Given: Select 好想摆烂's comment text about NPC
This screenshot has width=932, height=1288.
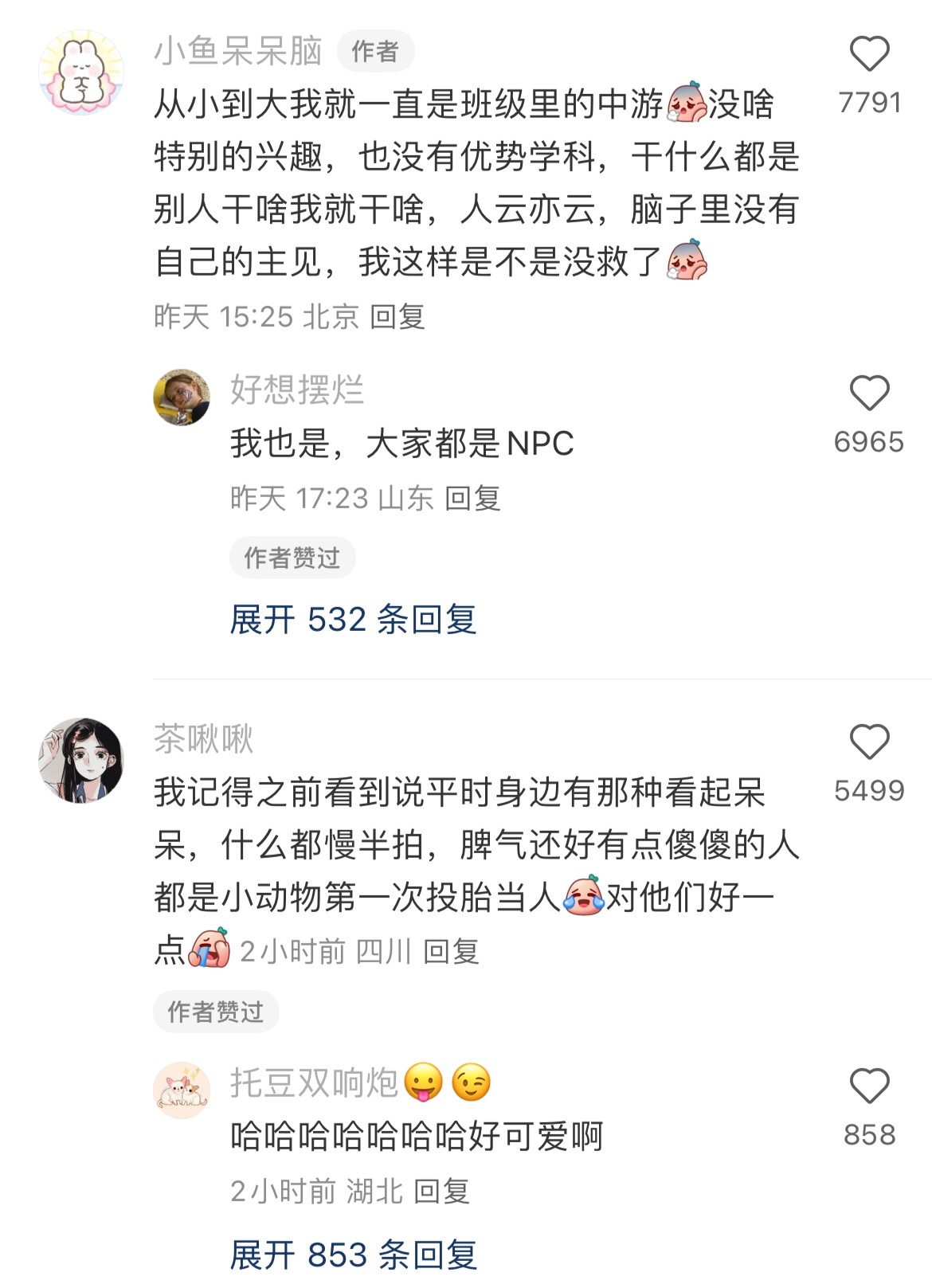Looking at the screenshot, I should (398, 446).
